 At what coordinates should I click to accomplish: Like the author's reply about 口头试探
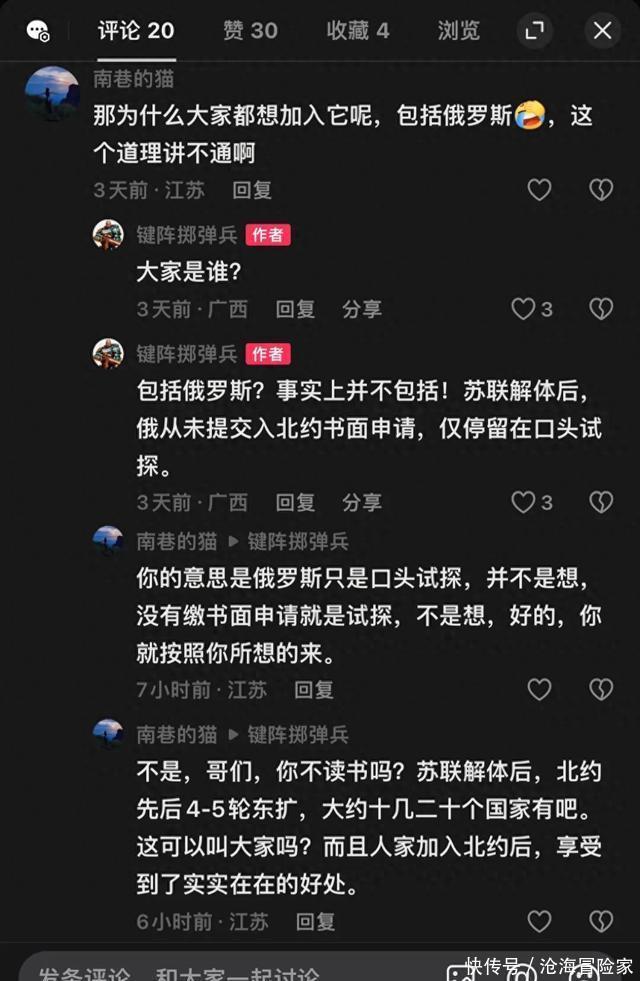[x=524, y=502]
